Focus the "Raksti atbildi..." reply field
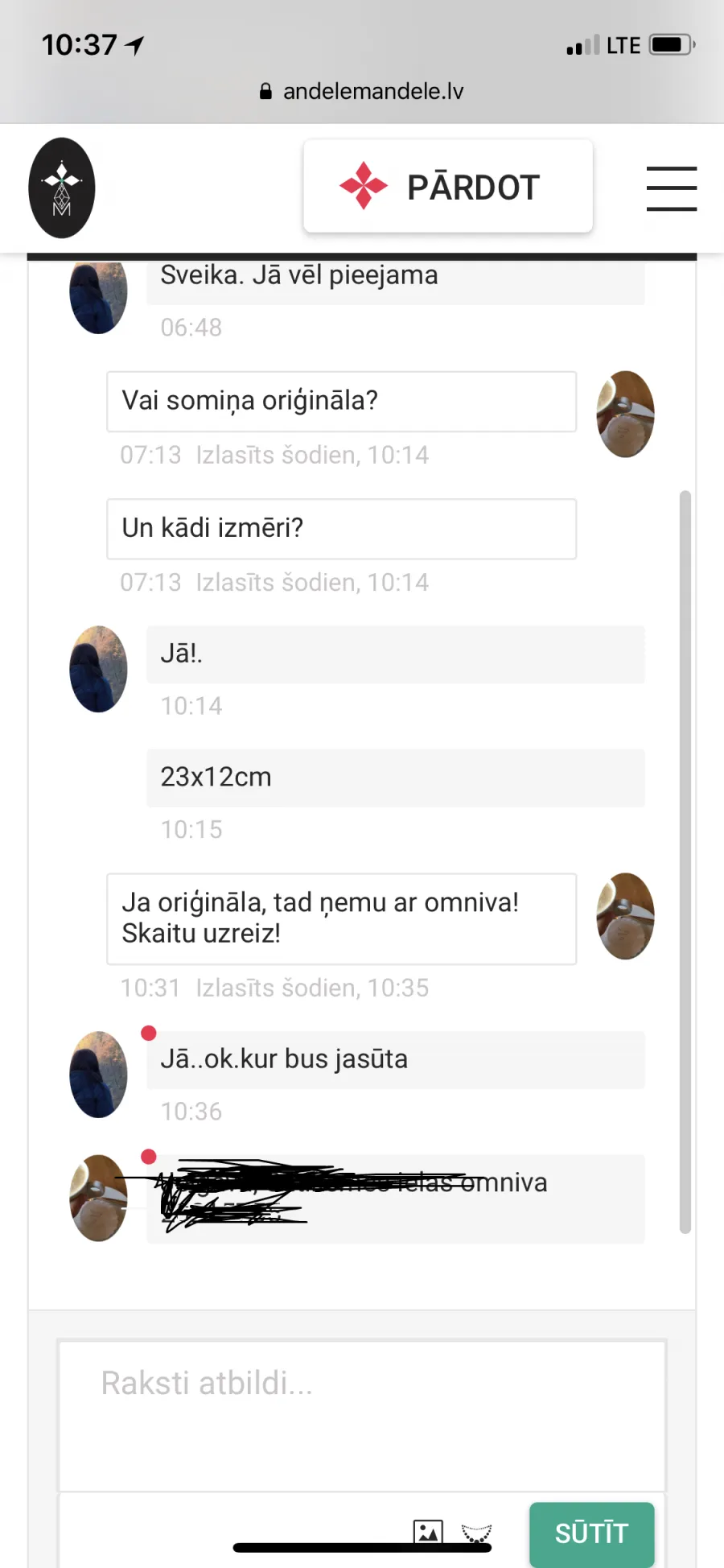Image resolution: width=724 pixels, height=1568 pixels. 362,1415
